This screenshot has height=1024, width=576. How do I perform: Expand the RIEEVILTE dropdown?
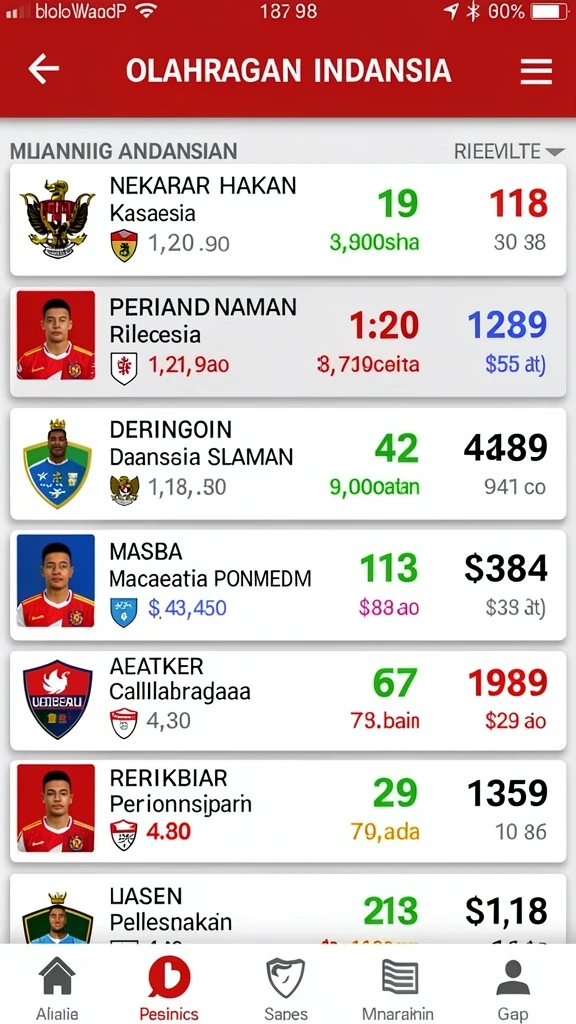509,152
